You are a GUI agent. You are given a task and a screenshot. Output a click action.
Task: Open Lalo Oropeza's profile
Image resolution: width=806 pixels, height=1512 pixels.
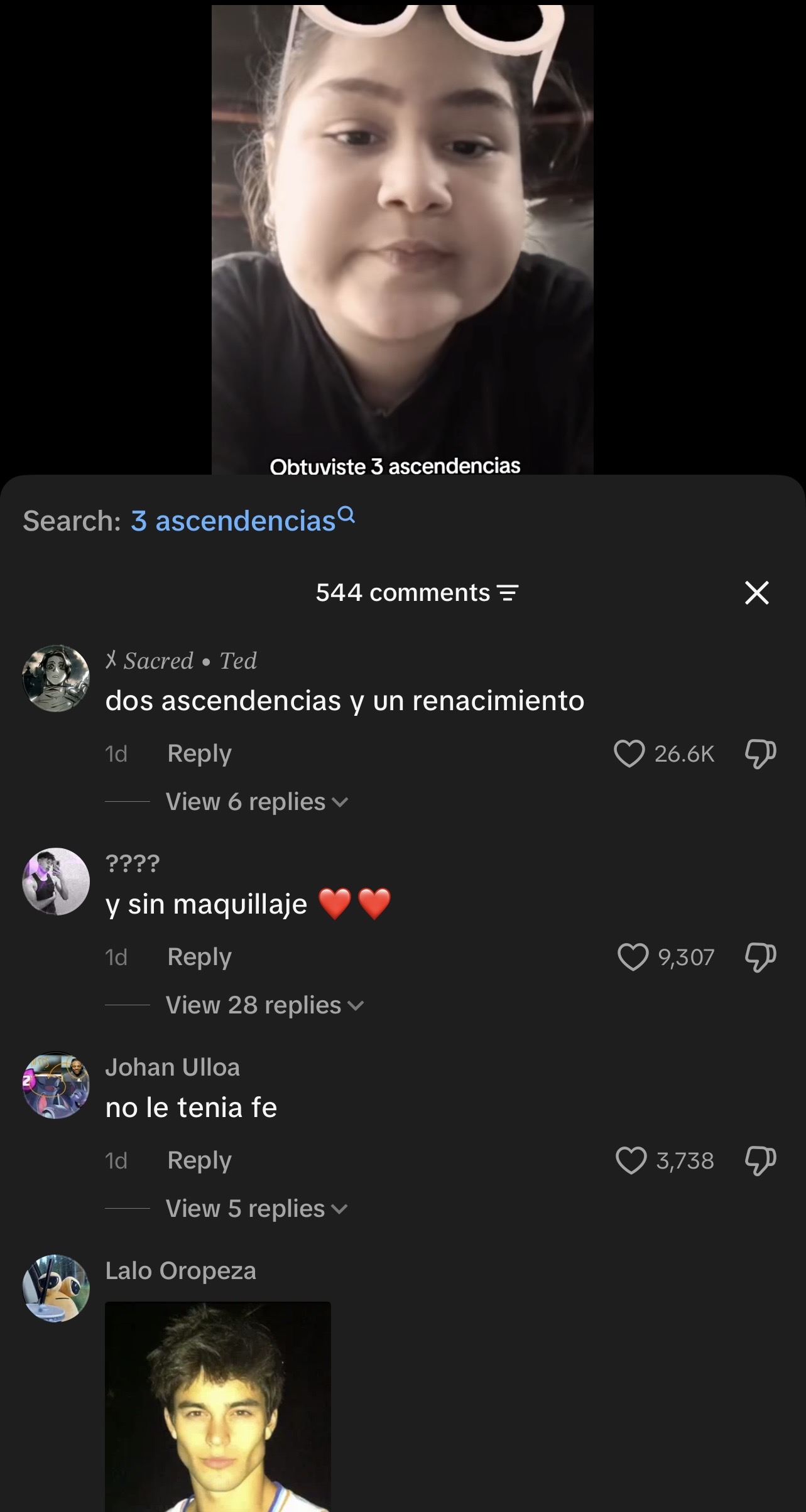[180, 1271]
